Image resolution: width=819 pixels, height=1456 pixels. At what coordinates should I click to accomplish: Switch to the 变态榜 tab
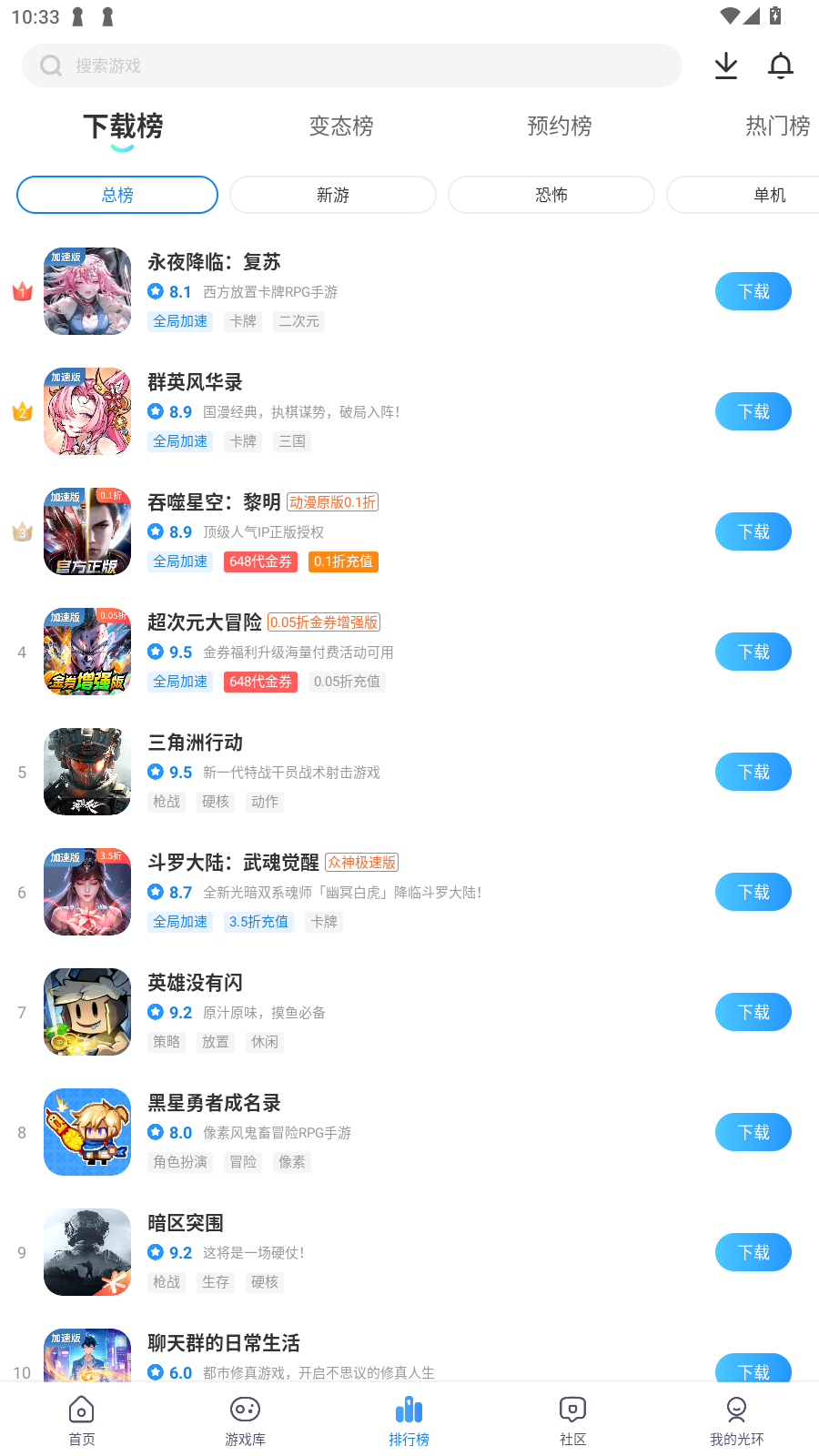(341, 126)
